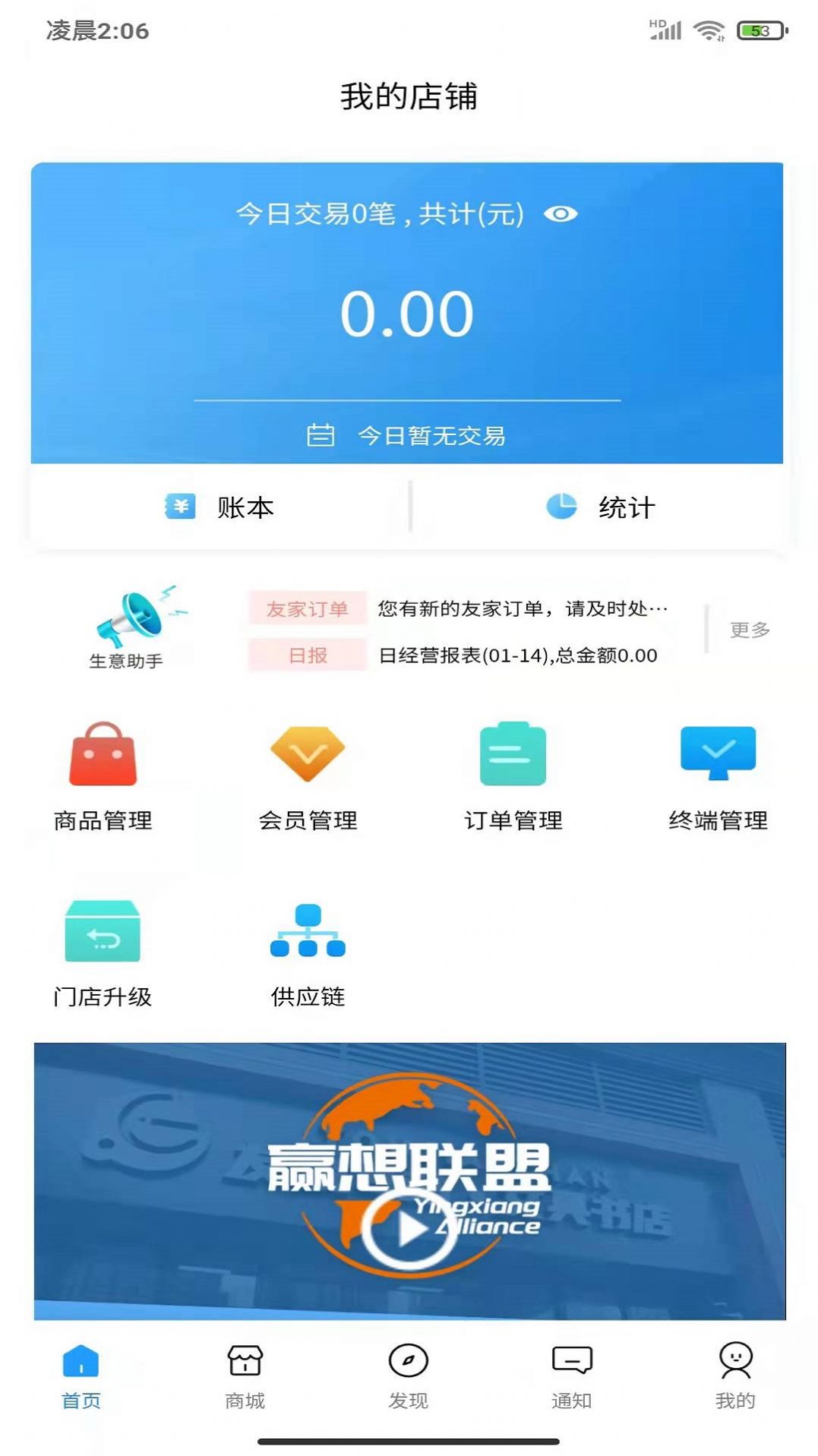Screen dimensions: 818x1456
Task: Toggle the eye icon to hide today's amount
Action: [561, 214]
